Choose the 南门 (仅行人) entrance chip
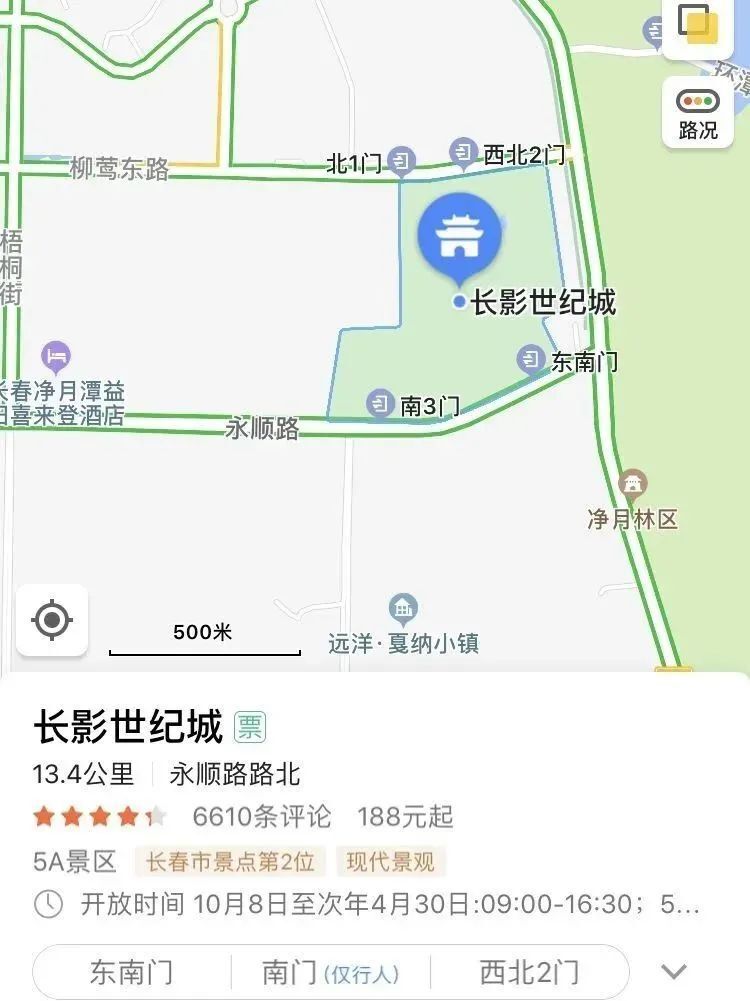 330,971
